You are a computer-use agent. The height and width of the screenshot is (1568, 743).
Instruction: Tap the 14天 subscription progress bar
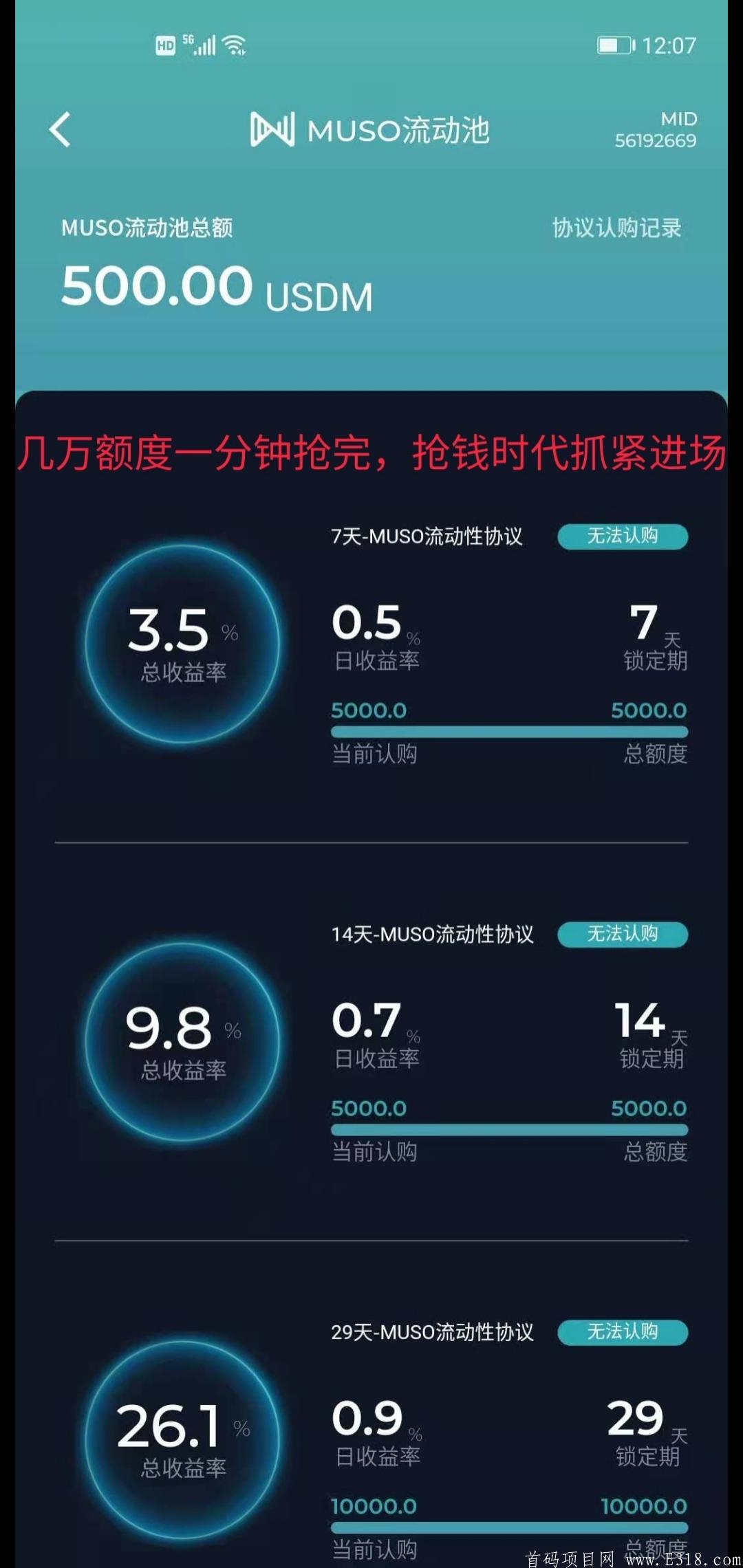[508, 1130]
